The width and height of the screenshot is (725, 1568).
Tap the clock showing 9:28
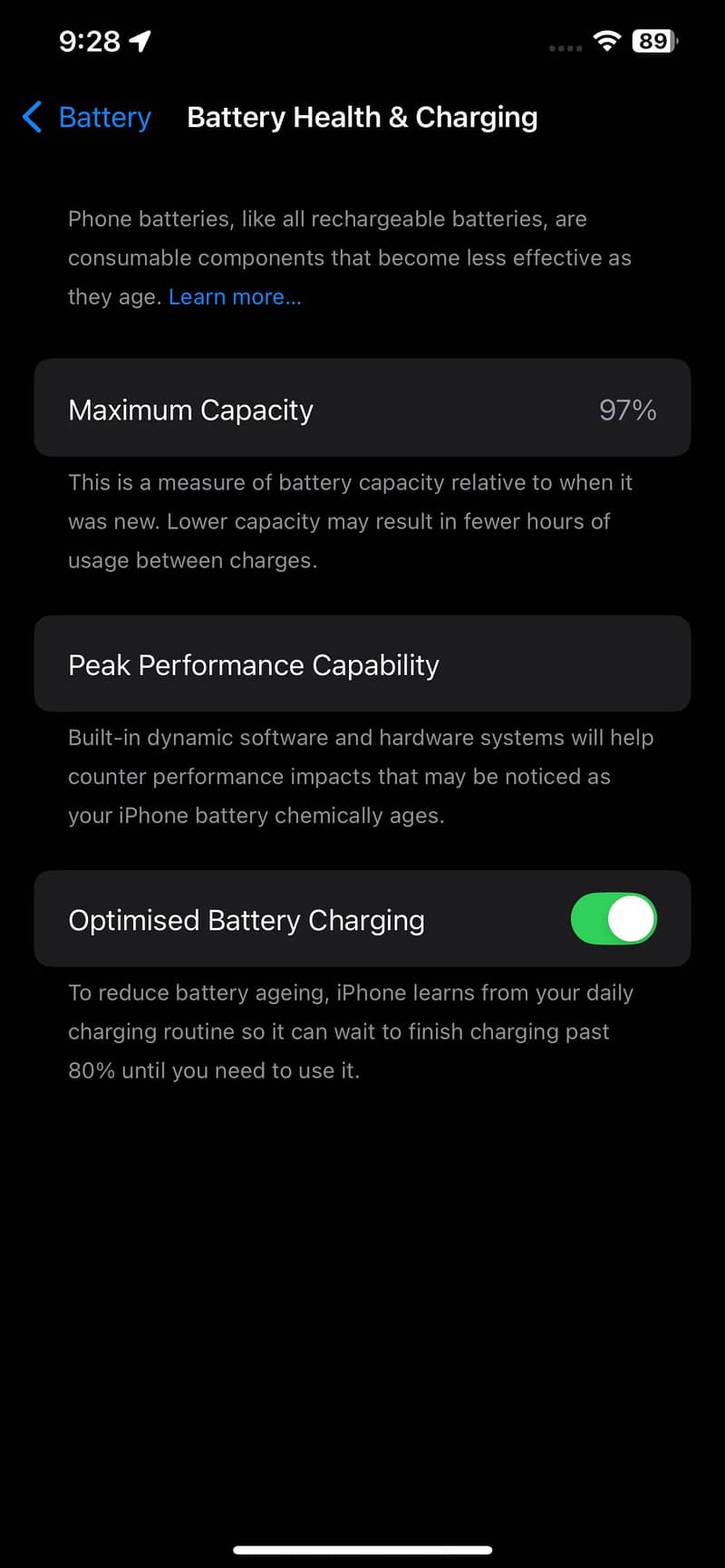pos(86,40)
